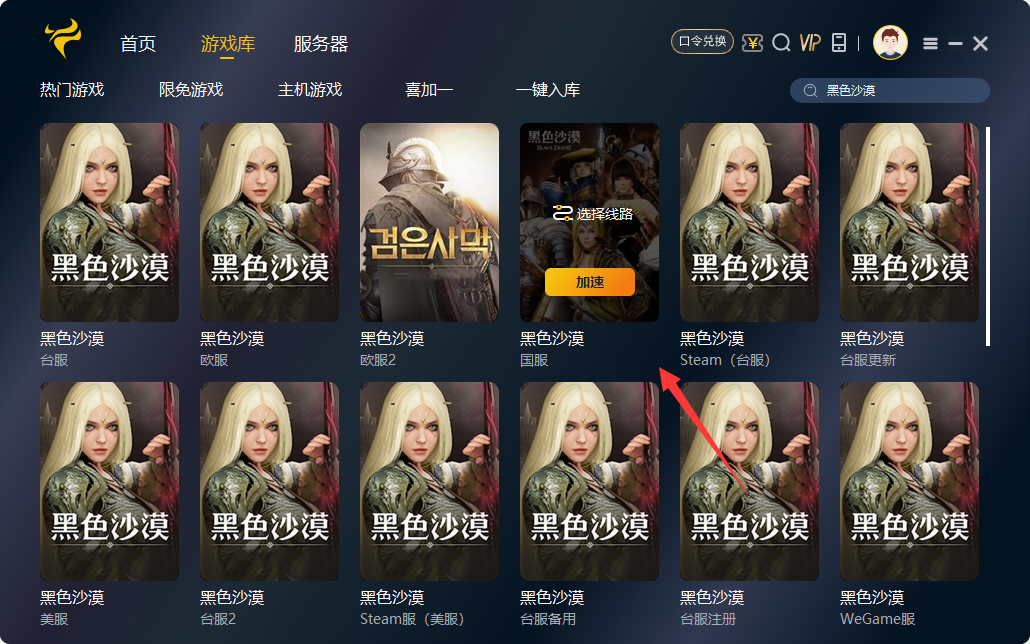This screenshot has width=1030, height=644.
Task: Minimize the window
Action: 955,43
